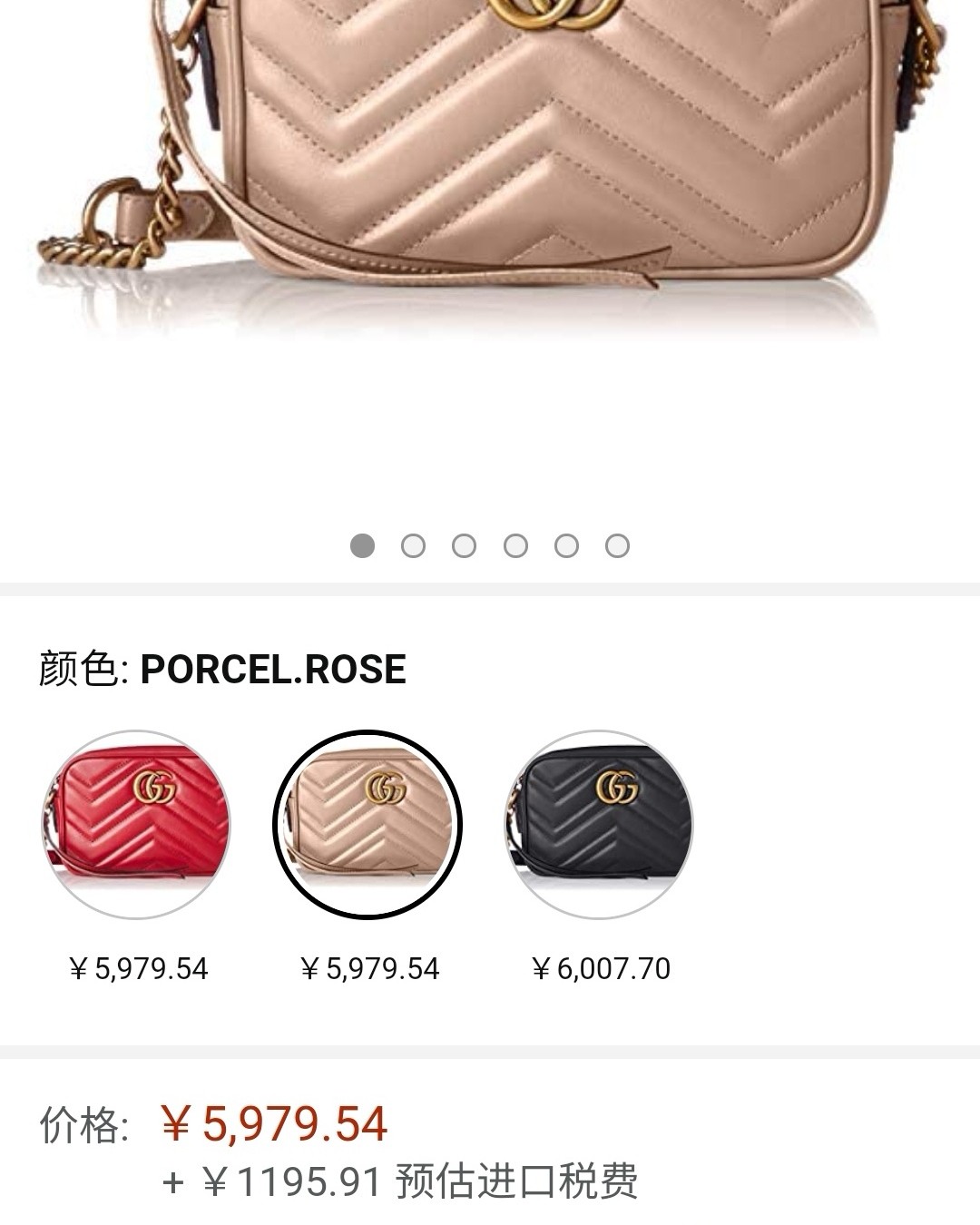Select the third carousel dot

[465, 544]
